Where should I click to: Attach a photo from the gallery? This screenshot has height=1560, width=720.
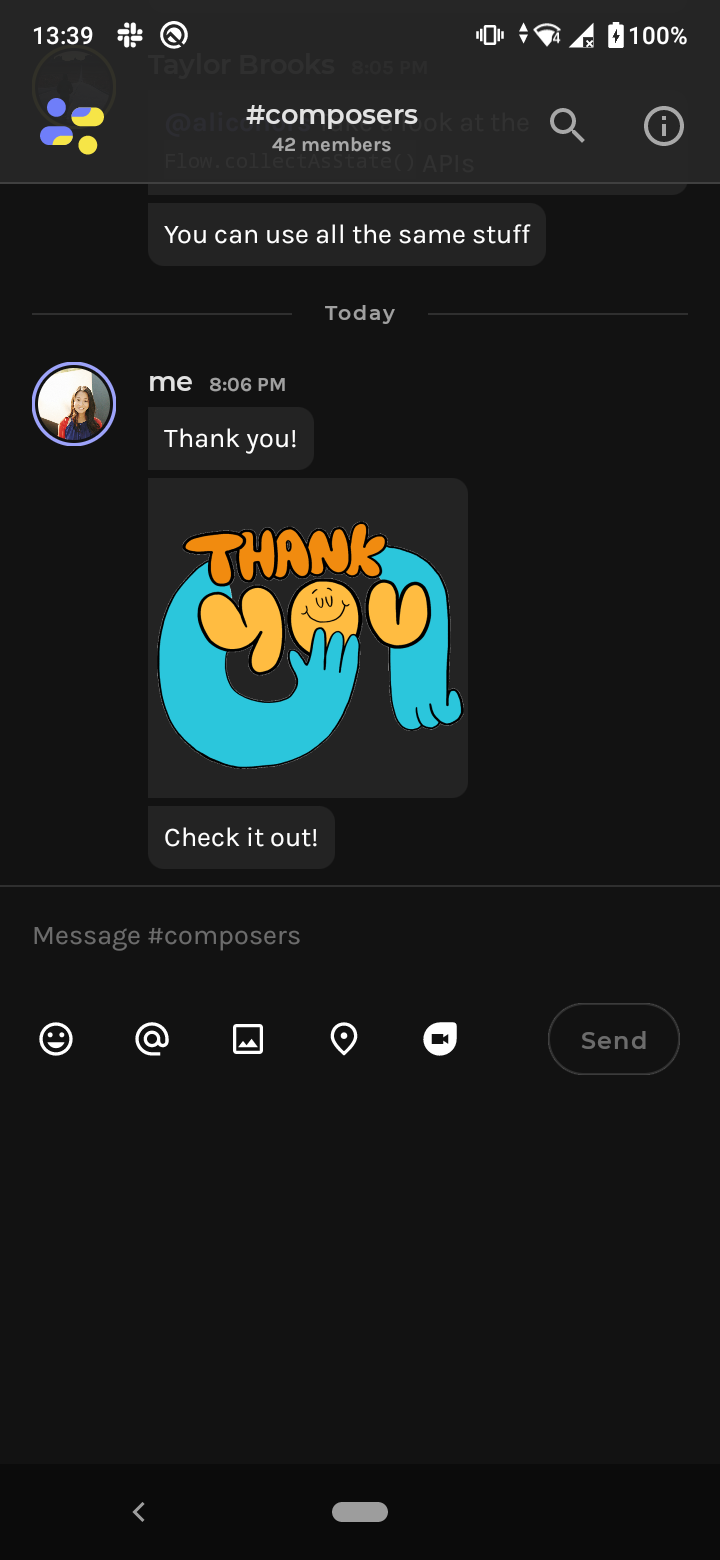[x=248, y=1039]
